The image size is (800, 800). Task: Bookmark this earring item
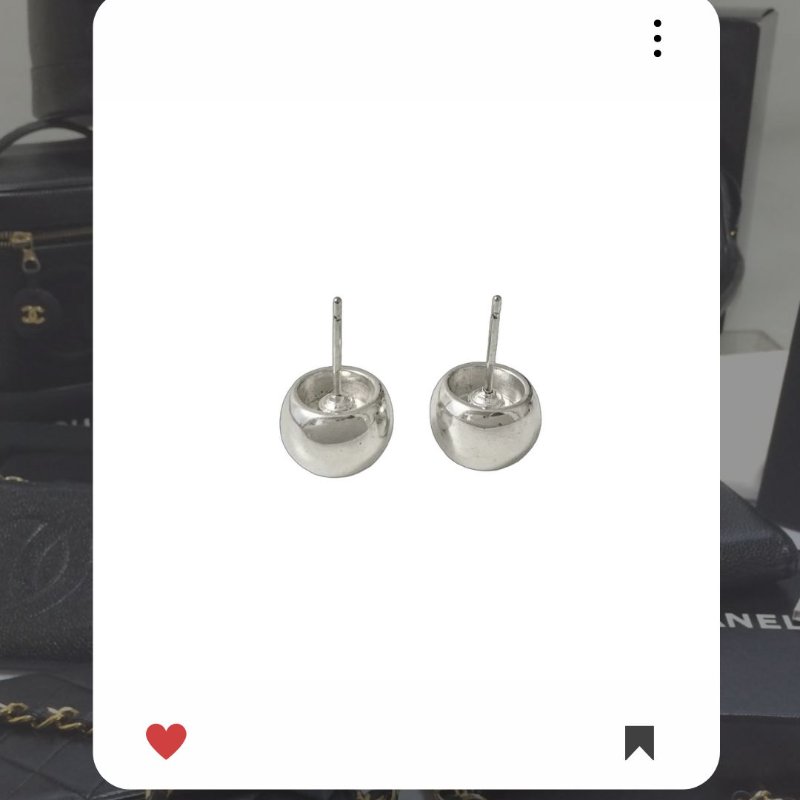coord(639,742)
